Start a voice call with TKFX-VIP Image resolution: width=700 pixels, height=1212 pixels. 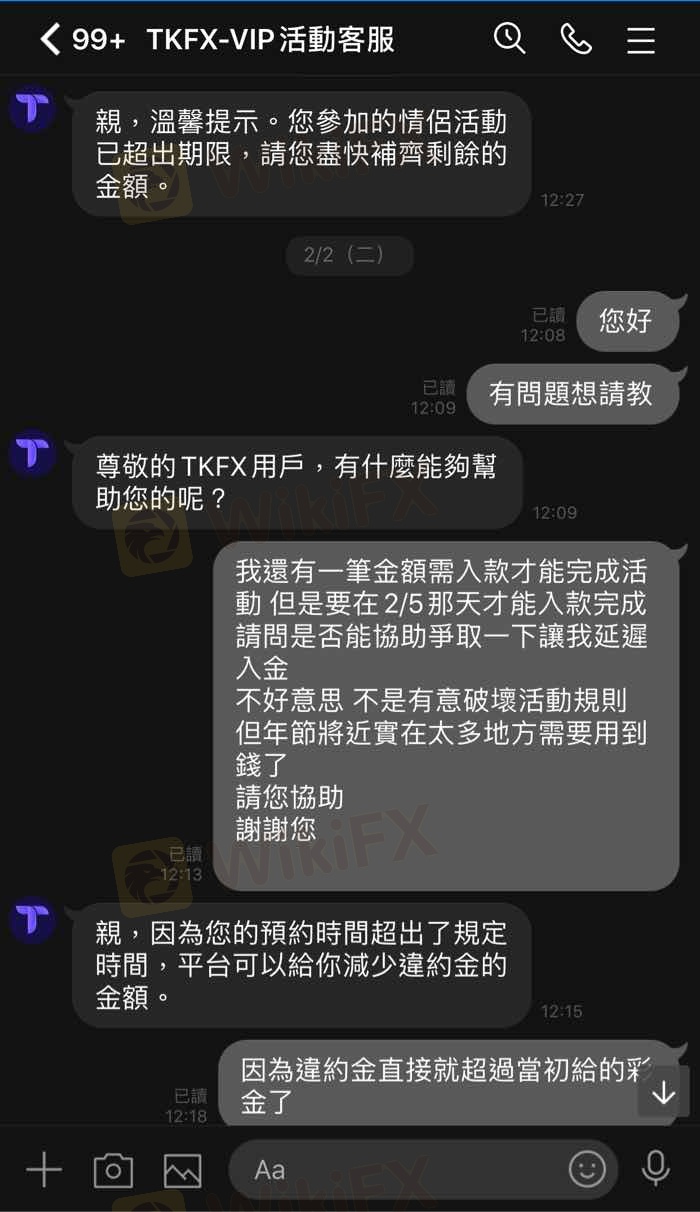click(576, 39)
